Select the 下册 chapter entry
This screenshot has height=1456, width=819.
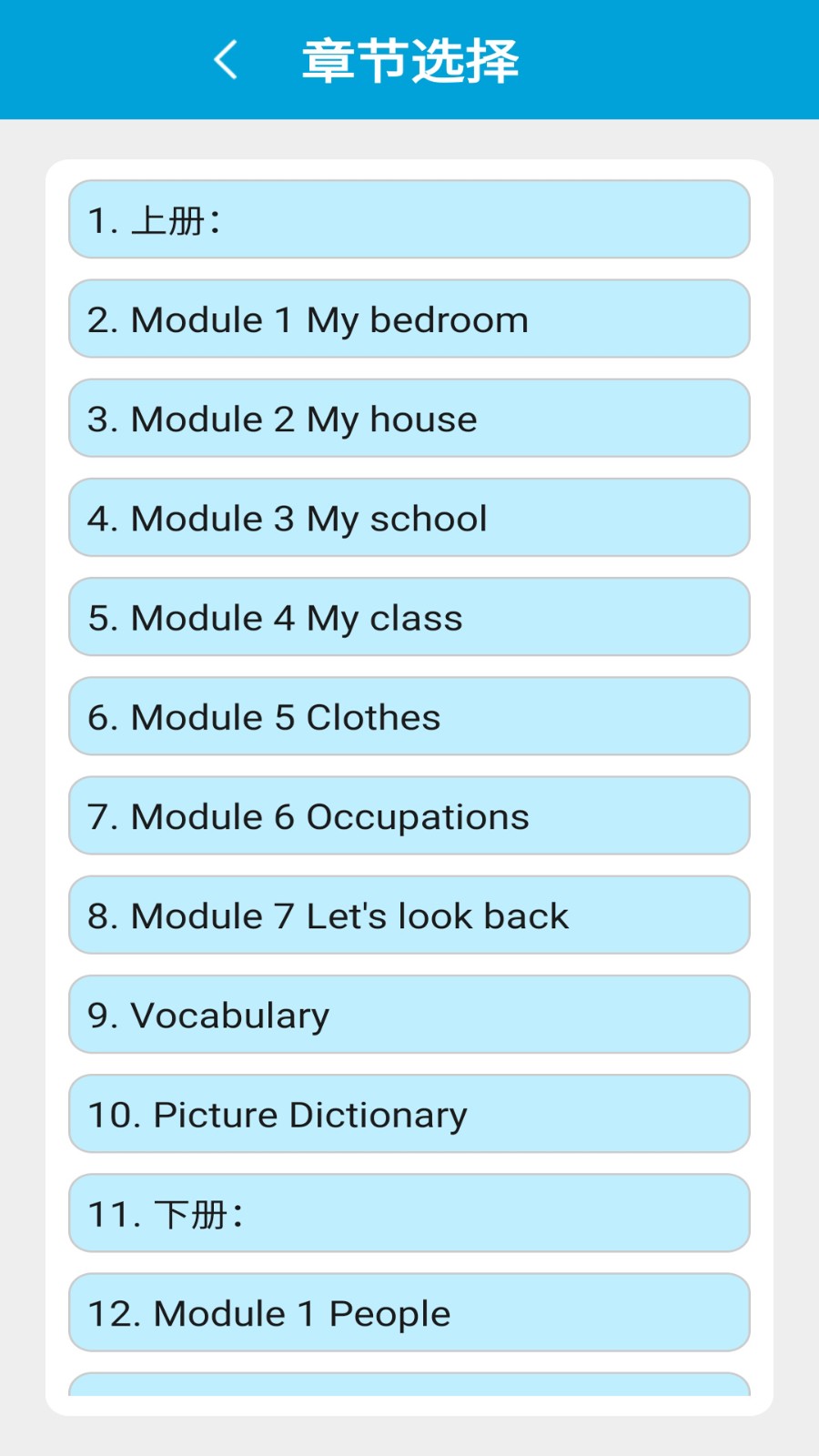pos(409,1212)
